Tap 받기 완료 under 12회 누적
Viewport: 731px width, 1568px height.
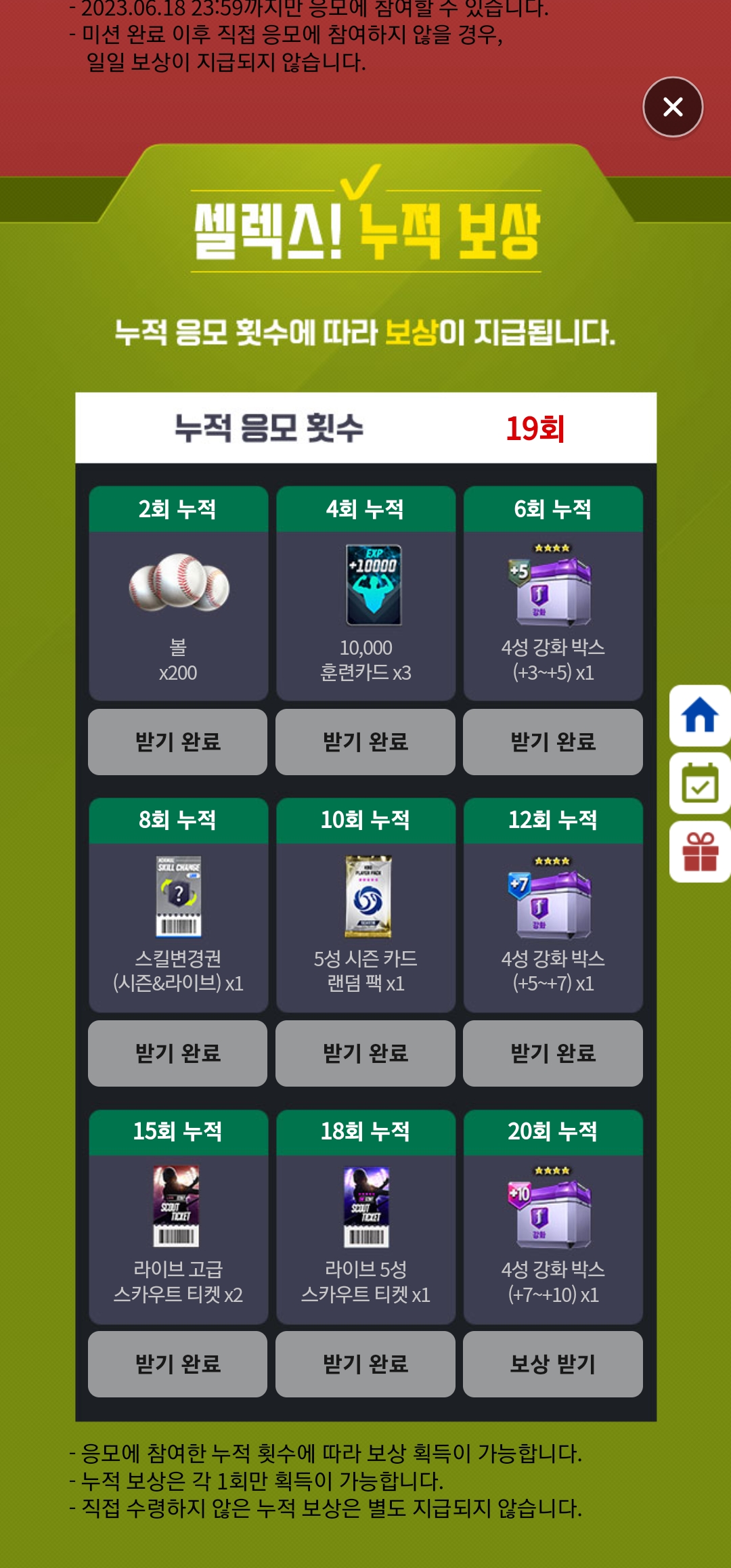pyautogui.click(x=552, y=1053)
